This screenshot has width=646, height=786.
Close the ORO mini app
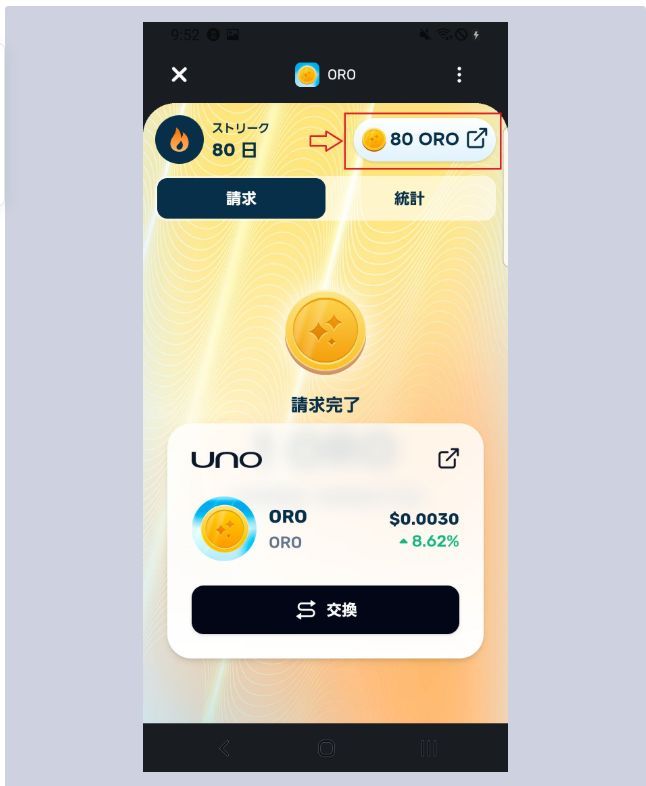coord(179,75)
